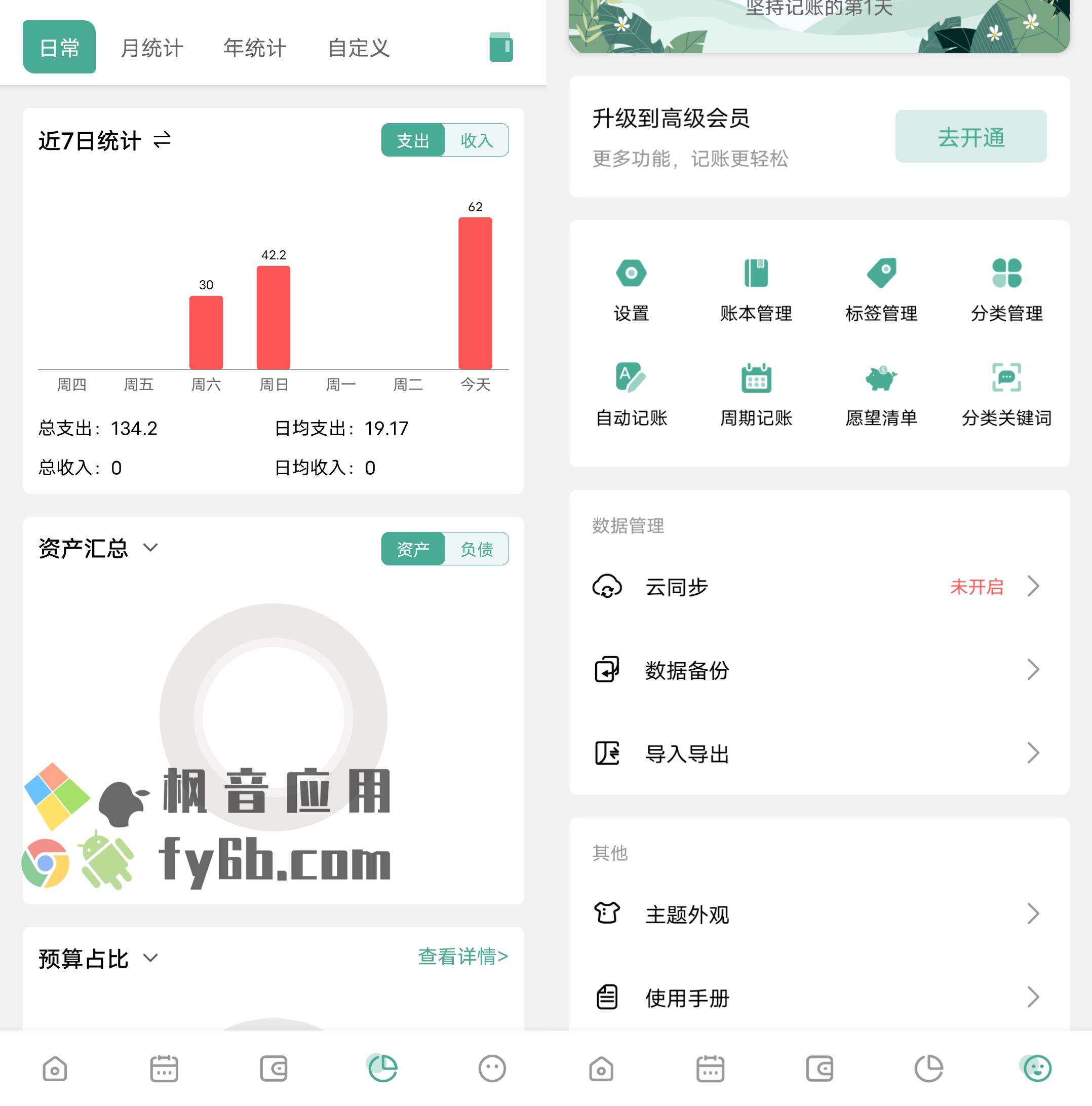Image resolution: width=1092 pixels, height=1106 pixels.
Task: Switch to the 月统计 tab
Action: click(151, 48)
